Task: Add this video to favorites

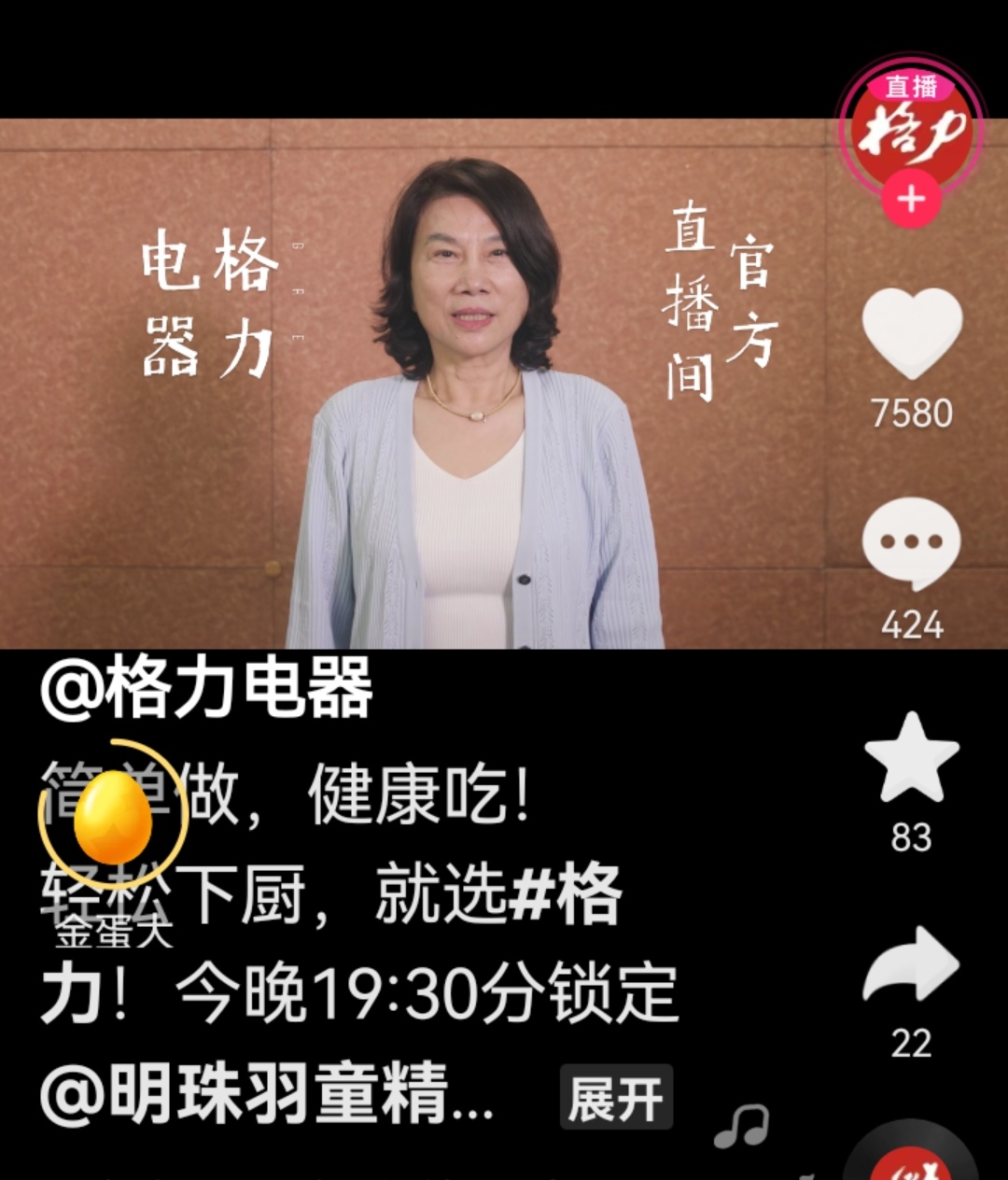Action: tap(911, 759)
